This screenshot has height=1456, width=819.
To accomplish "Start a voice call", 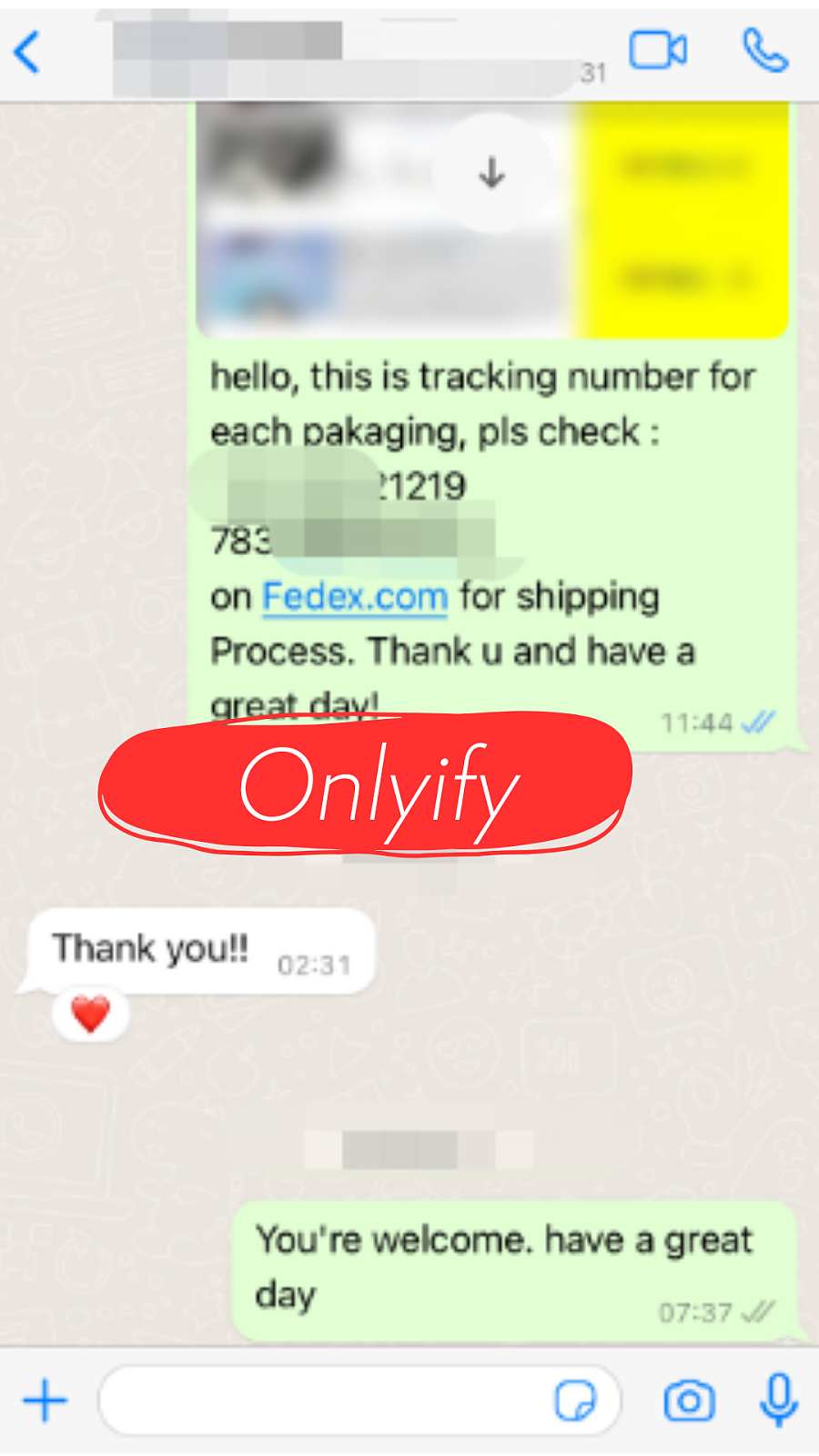I will [764, 50].
